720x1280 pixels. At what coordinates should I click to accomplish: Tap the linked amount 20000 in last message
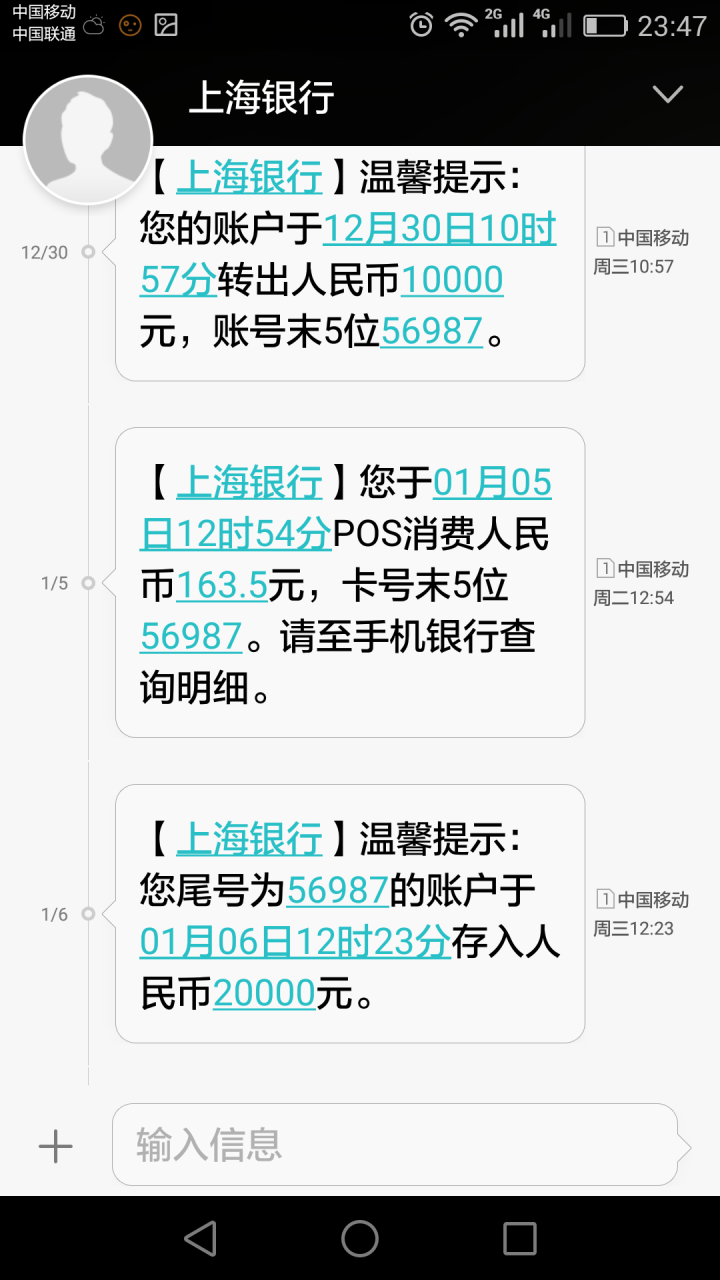(264, 993)
